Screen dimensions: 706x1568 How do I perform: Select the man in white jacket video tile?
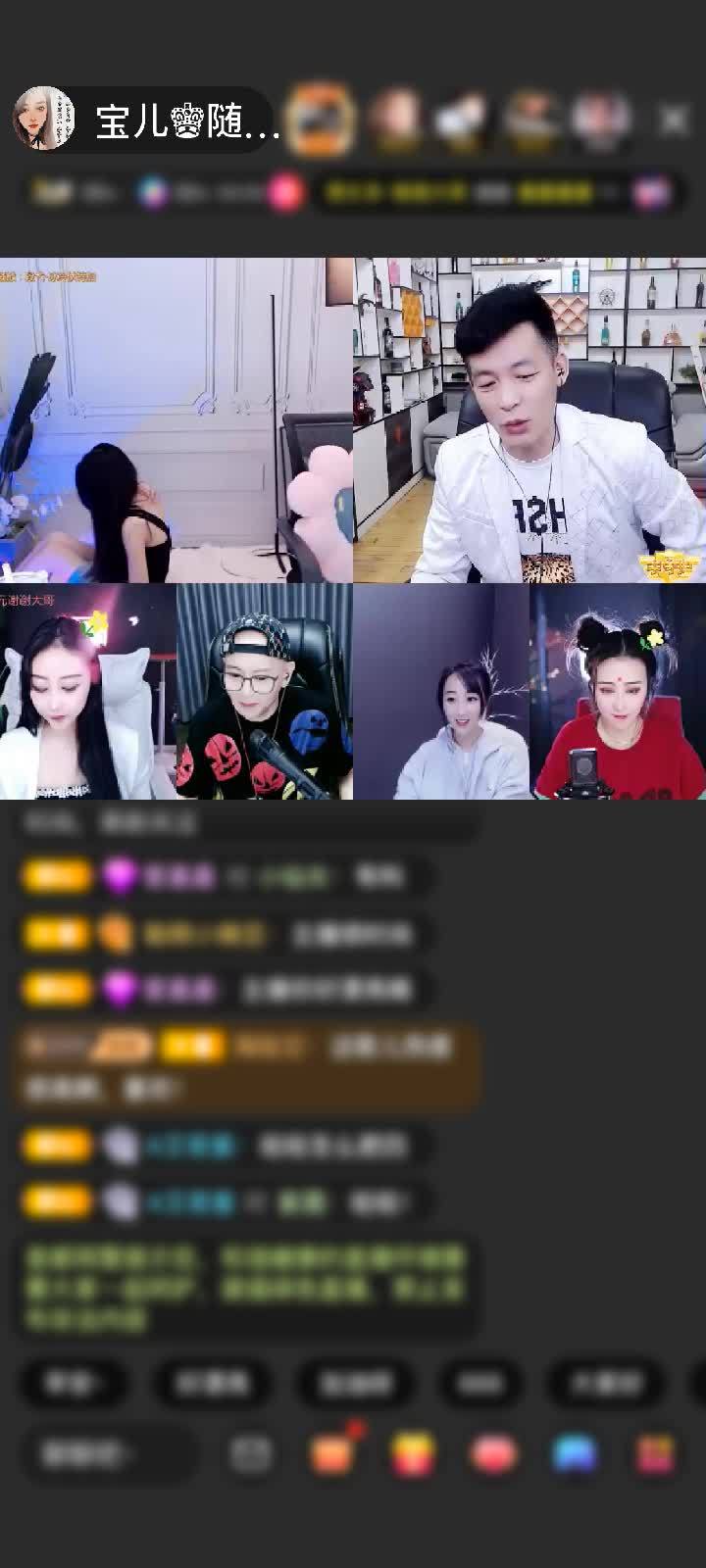(x=529, y=421)
